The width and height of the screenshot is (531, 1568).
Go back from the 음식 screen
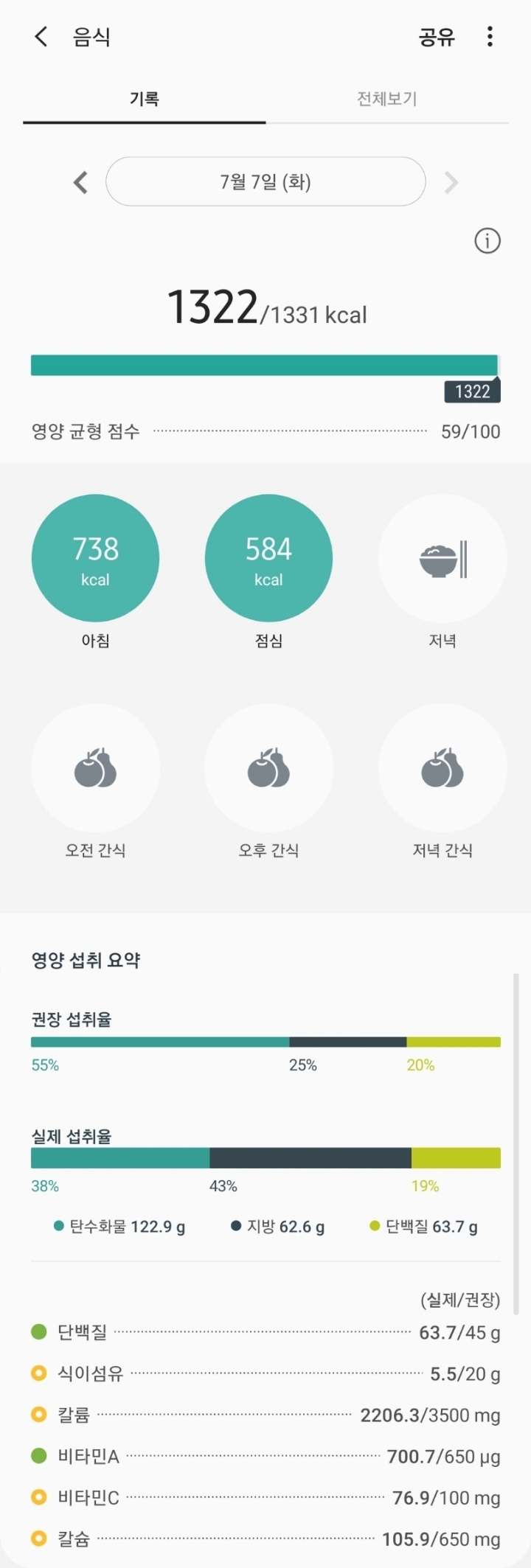(41, 37)
